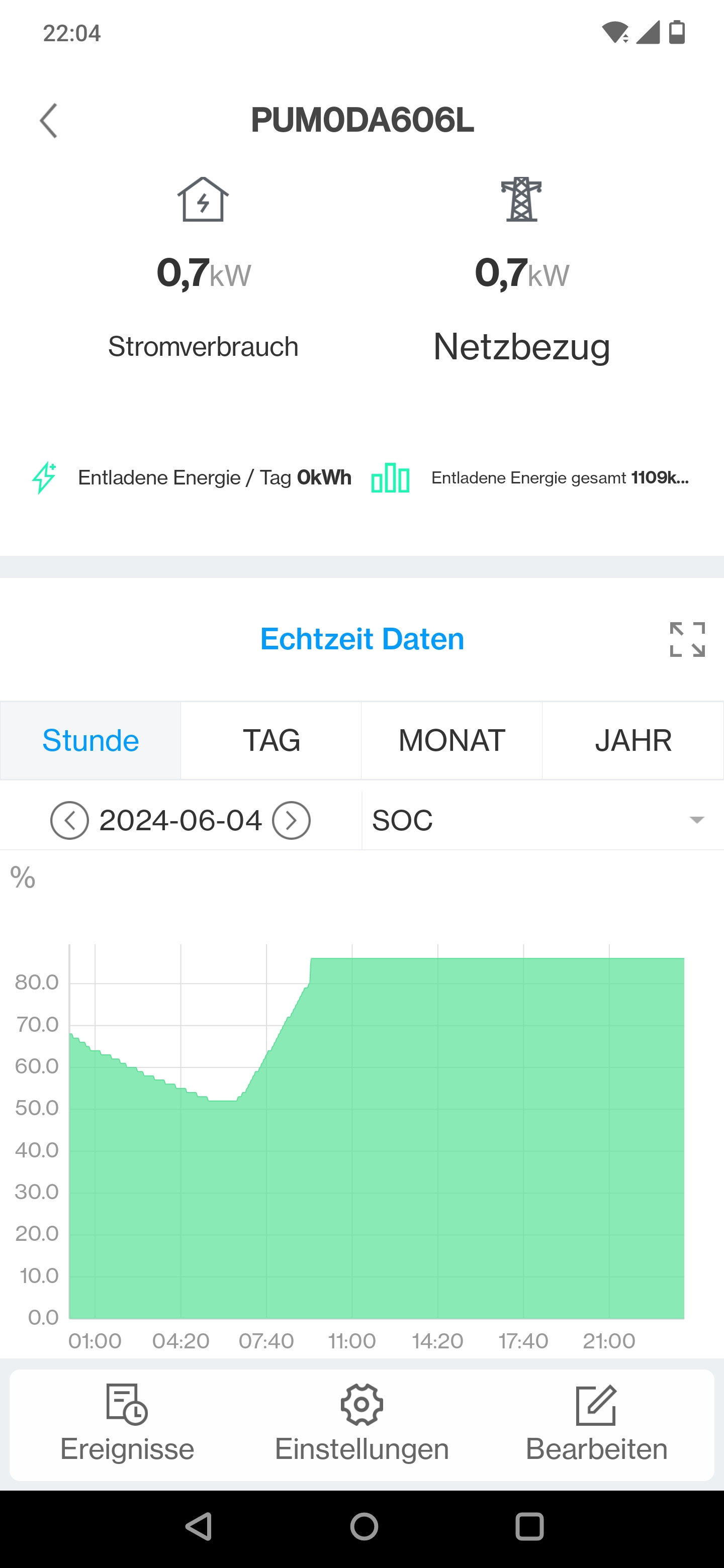Go to the previous date
Viewport: 724px width, 1568px height.
coord(69,820)
